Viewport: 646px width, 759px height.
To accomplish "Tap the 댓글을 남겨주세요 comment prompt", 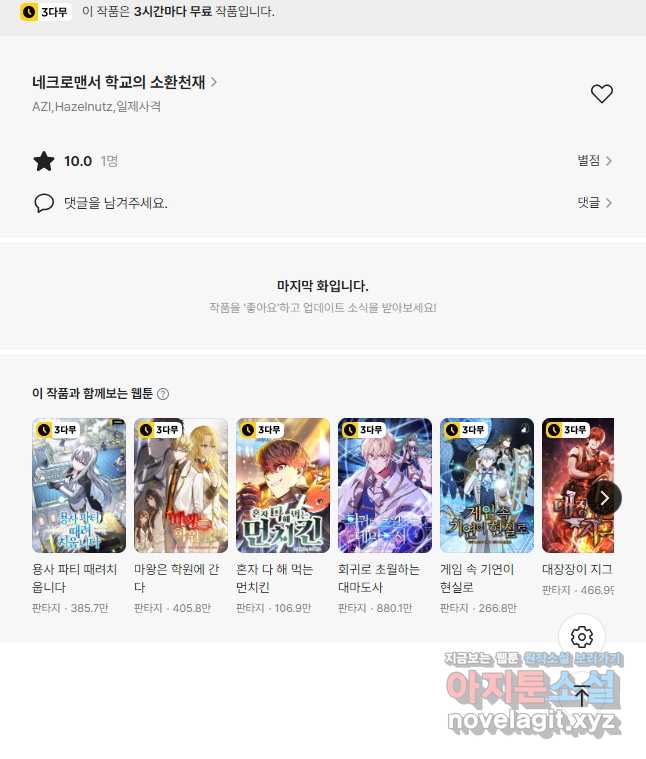I will (x=115, y=203).
